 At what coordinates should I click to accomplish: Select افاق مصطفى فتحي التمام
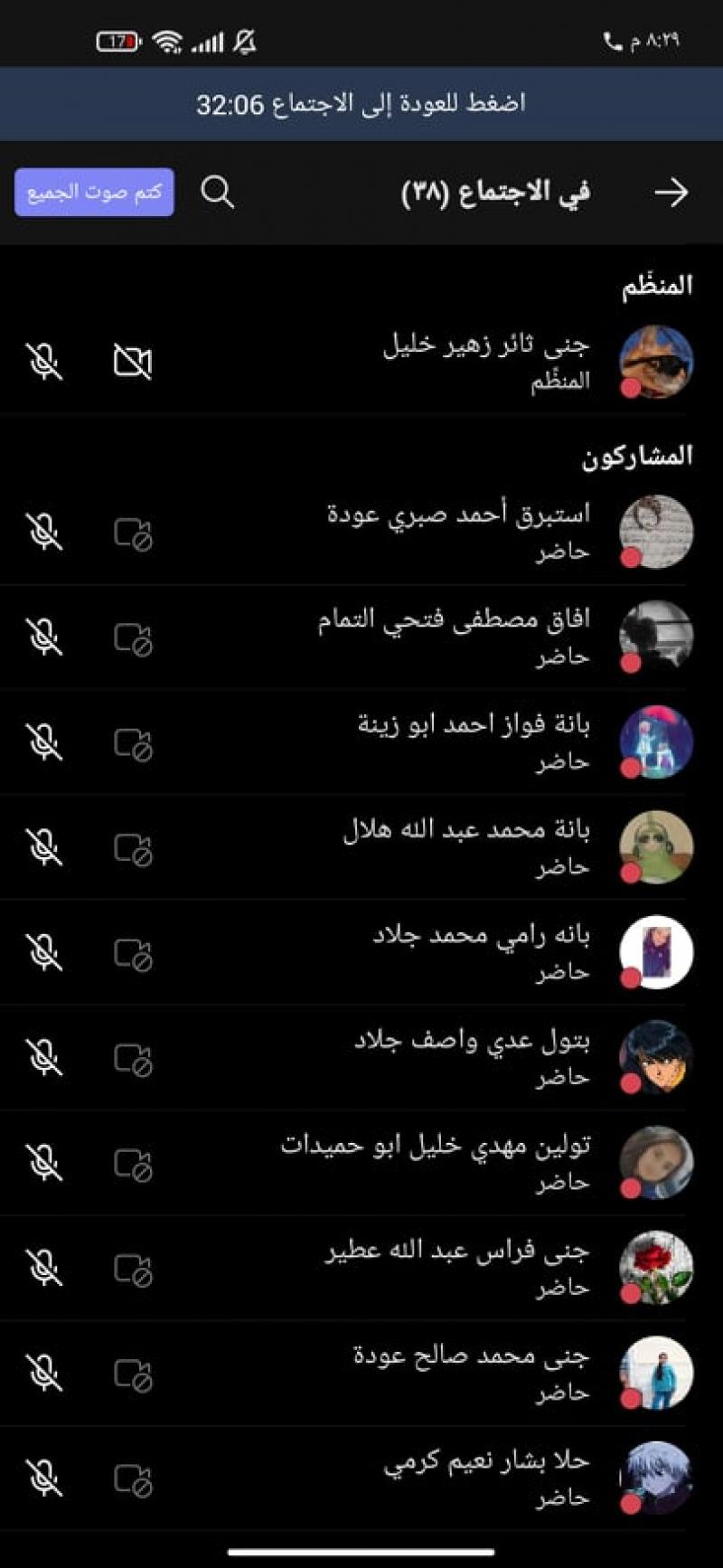(x=454, y=635)
